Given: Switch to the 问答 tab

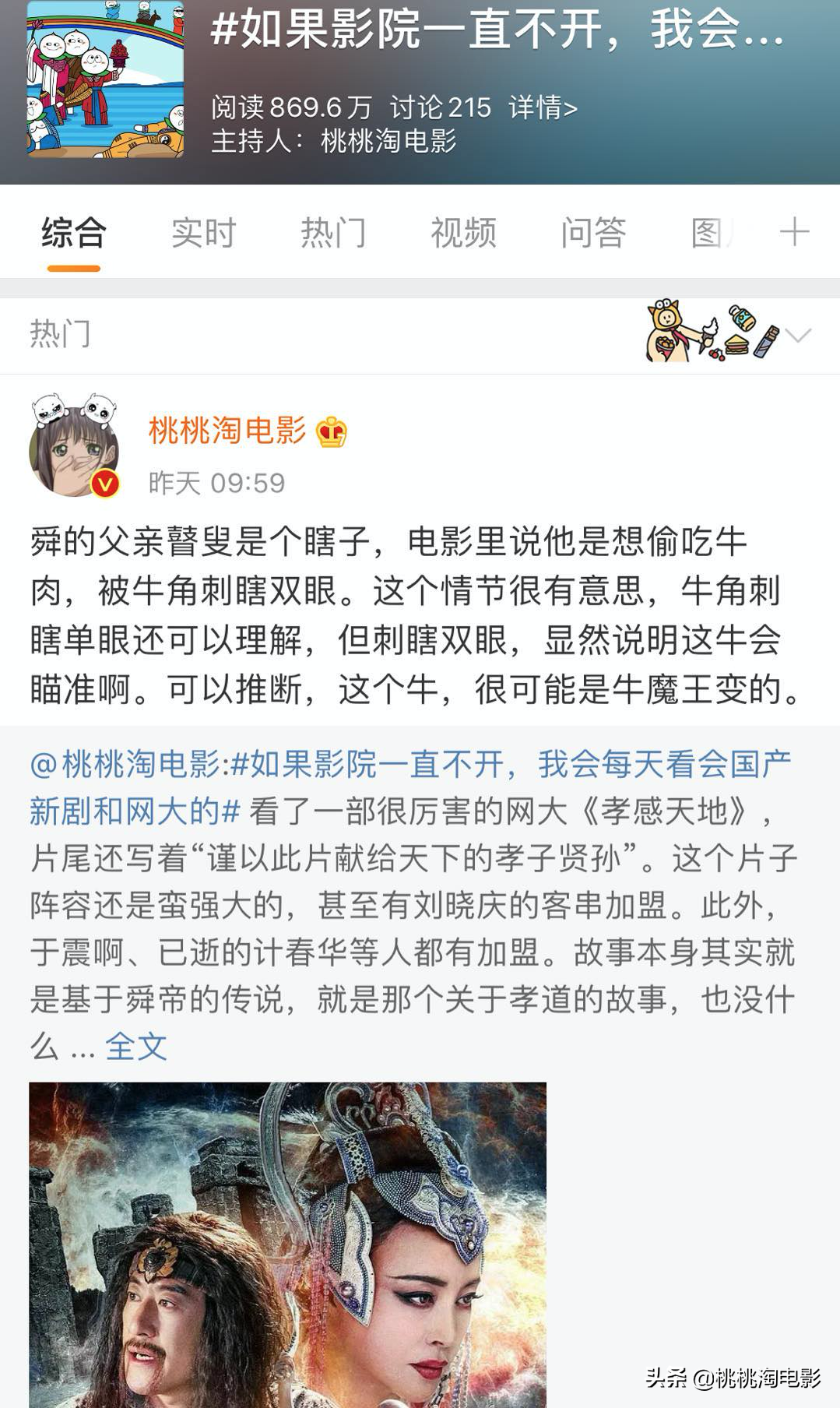Looking at the screenshot, I should click(593, 233).
